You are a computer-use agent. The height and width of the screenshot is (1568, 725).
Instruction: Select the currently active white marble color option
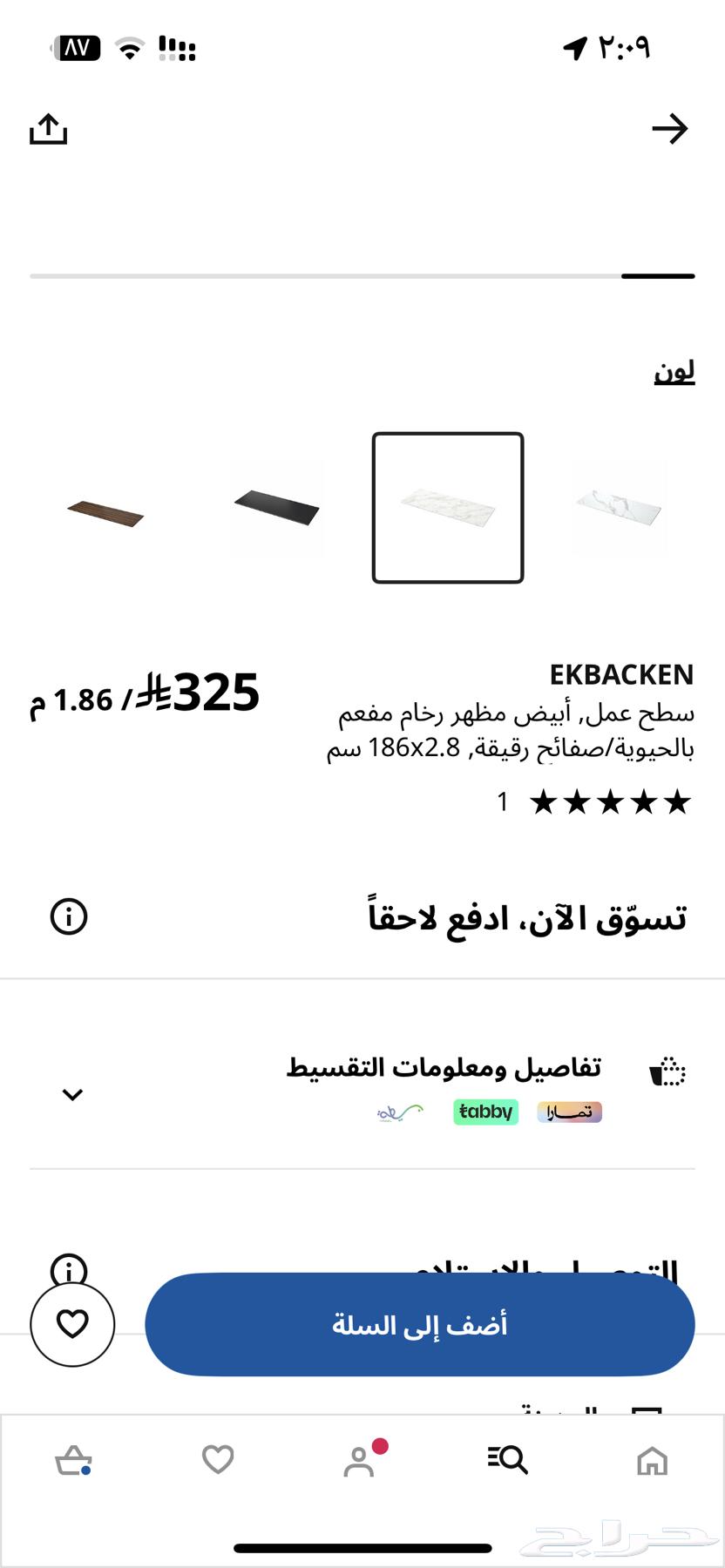pyautogui.click(x=449, y=507)
